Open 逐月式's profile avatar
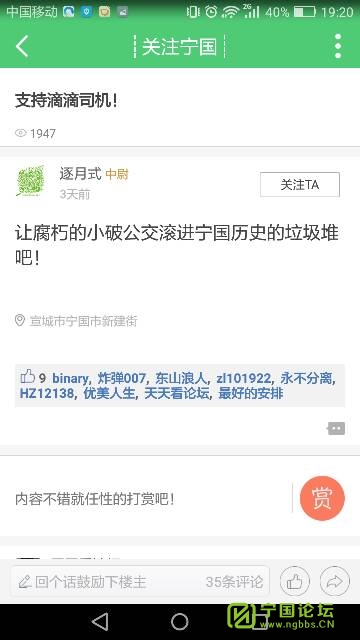The image size is (360, 640). [x=30, y=181]
